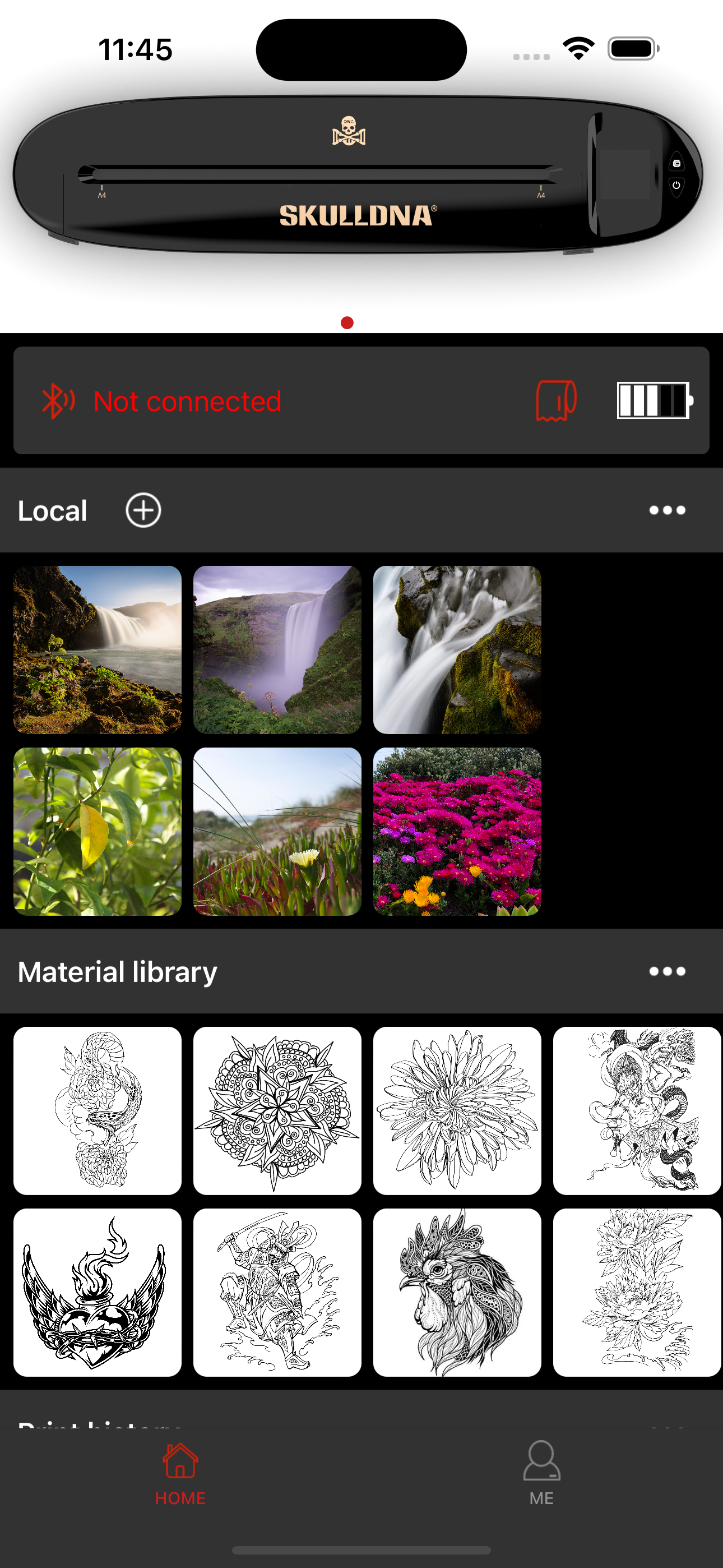Select the rooster head stencil design

coord(457,1292)
